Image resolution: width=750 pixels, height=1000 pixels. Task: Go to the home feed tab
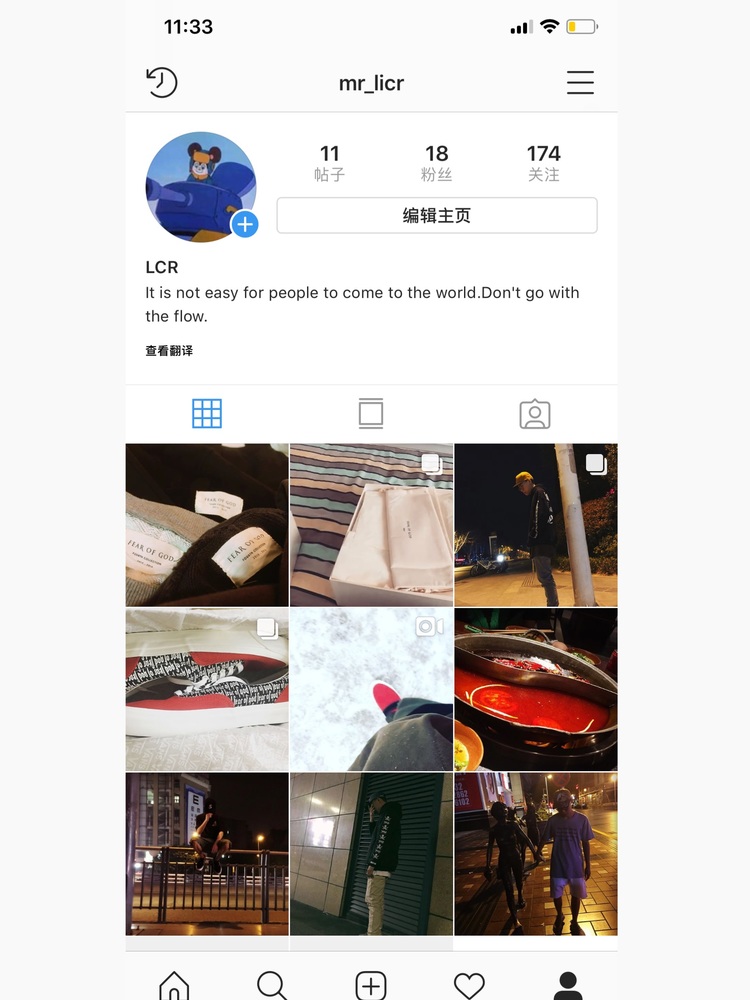tap(174, 985)
